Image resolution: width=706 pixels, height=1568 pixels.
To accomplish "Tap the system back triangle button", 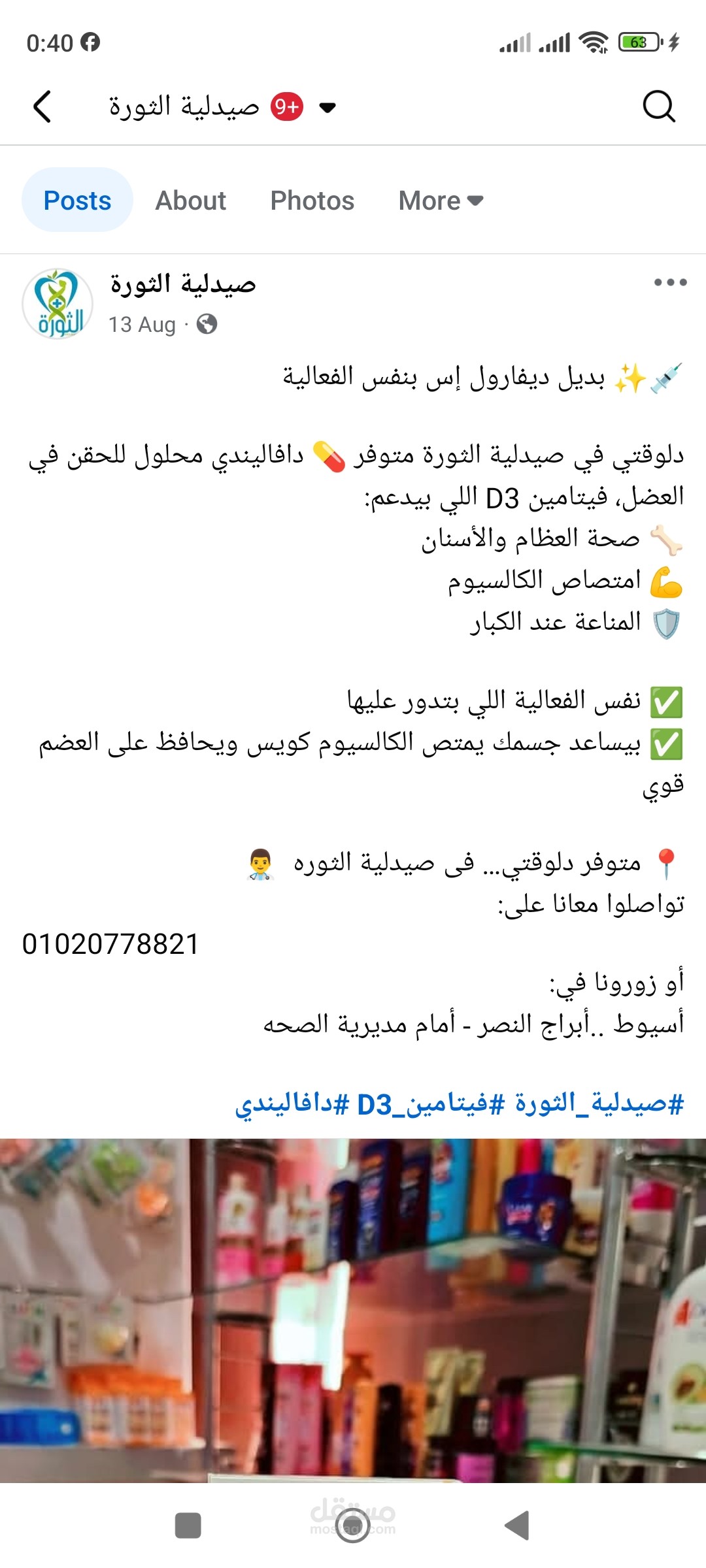I will click(517, 1526).
